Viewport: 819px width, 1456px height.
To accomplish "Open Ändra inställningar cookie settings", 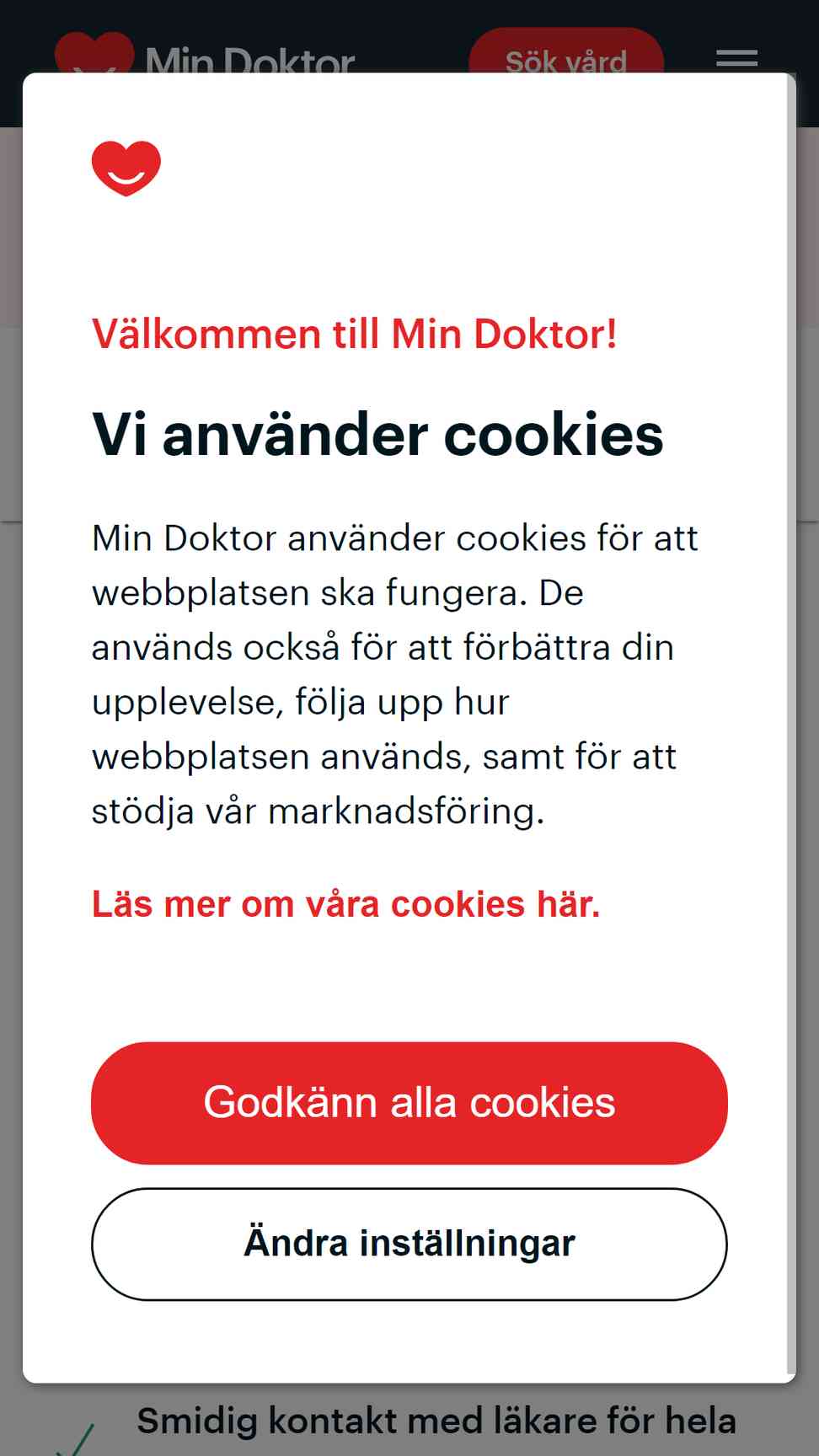I will coord(409,1244).
